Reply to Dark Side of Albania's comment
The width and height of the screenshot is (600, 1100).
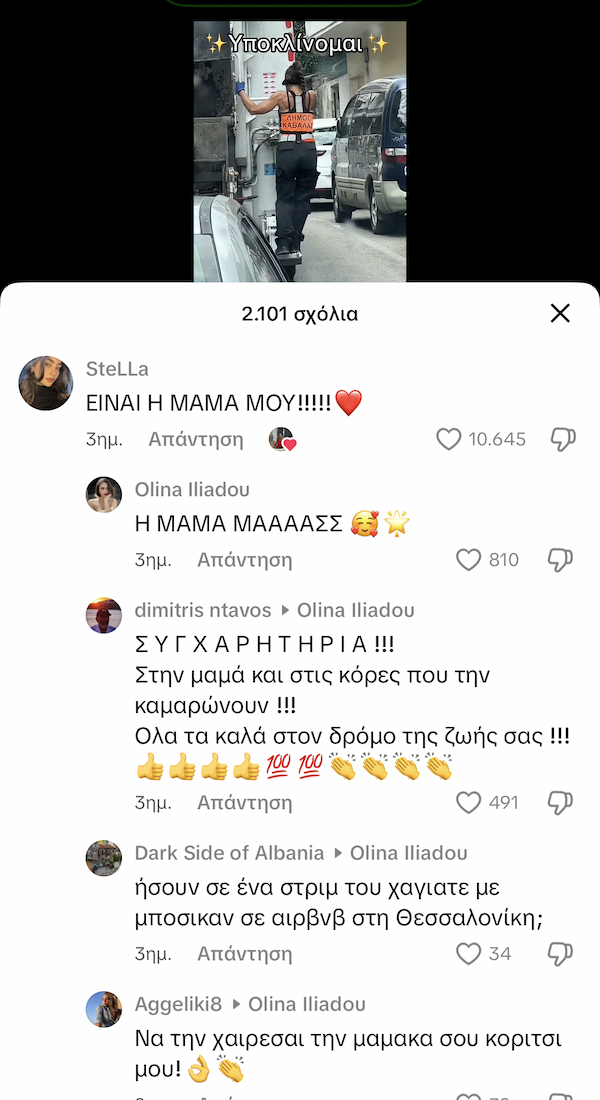[x=244, y=954]
